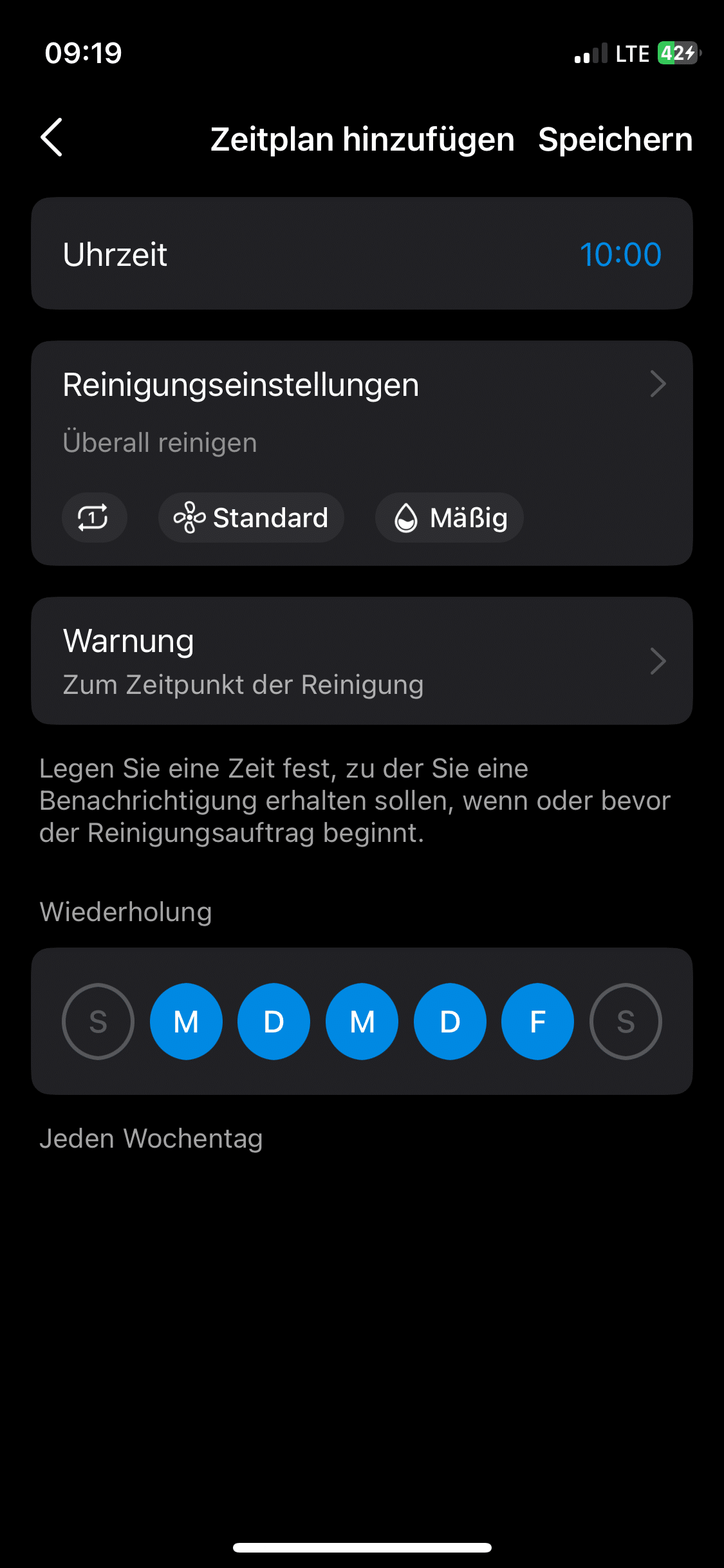Go back with the arrow icon
The image size is (724, 1568).
pyautogui.click(x=51, y=137)
